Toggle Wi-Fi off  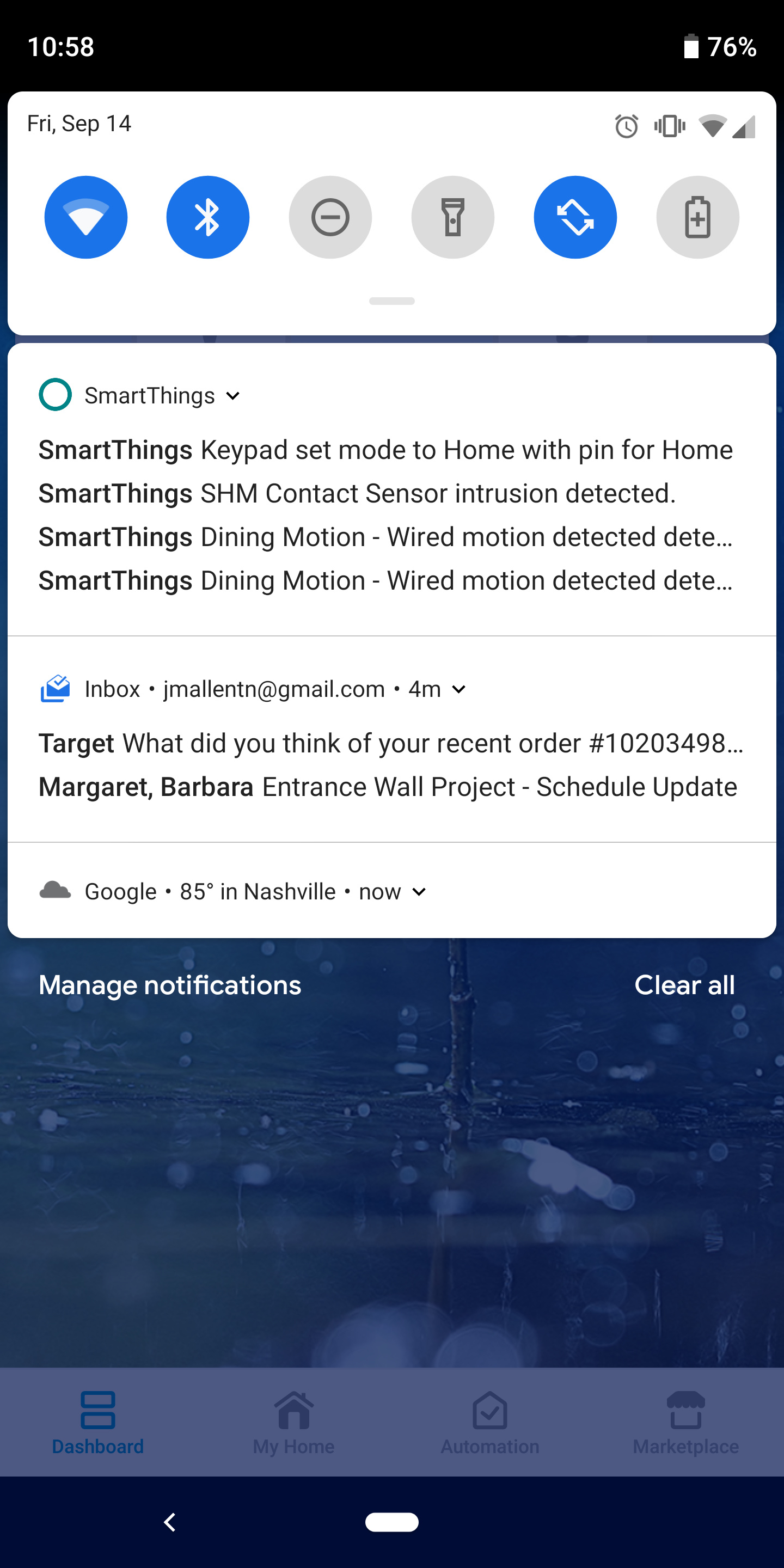coord(86,217)
